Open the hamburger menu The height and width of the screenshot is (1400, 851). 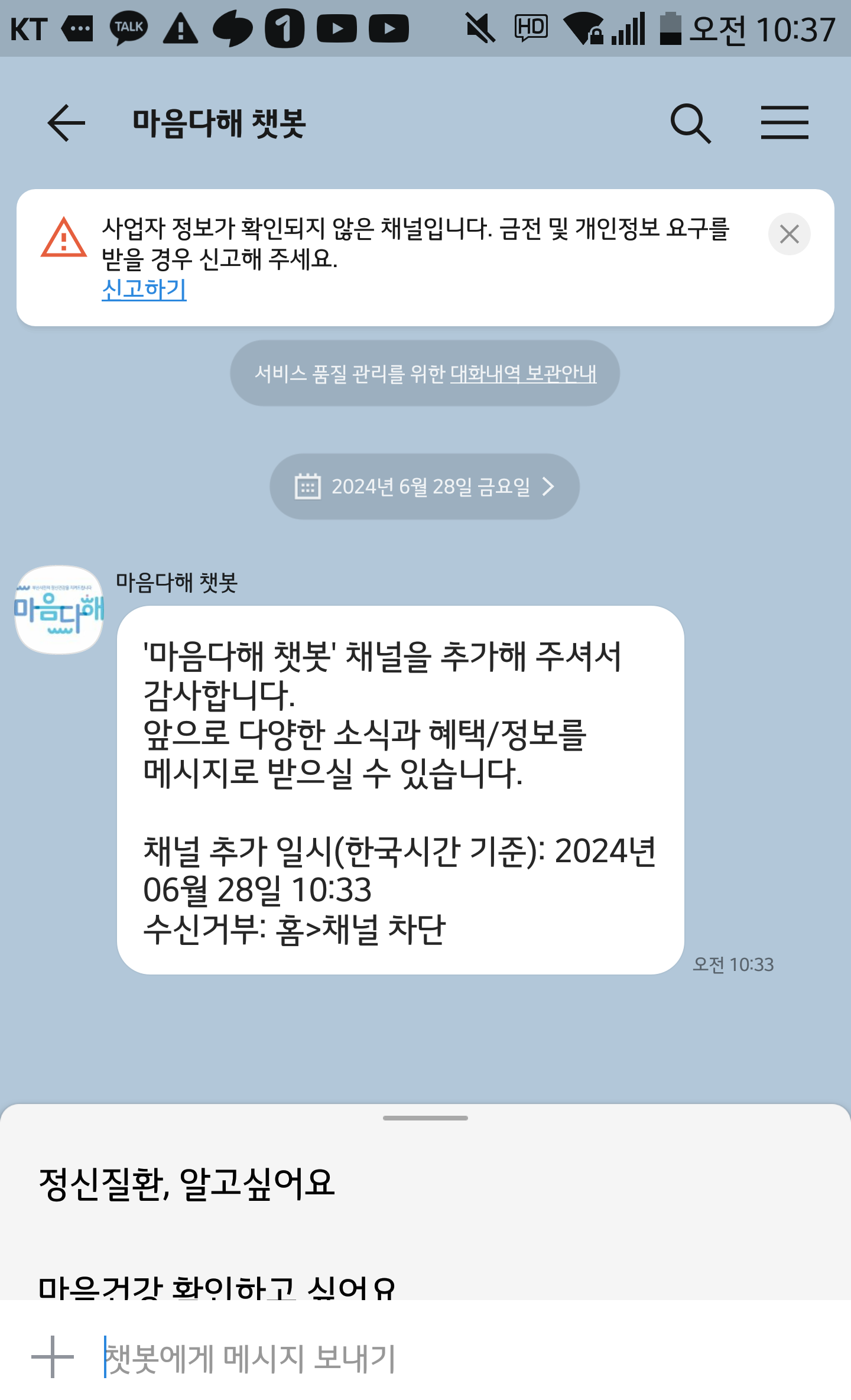[x=784, y=123]
